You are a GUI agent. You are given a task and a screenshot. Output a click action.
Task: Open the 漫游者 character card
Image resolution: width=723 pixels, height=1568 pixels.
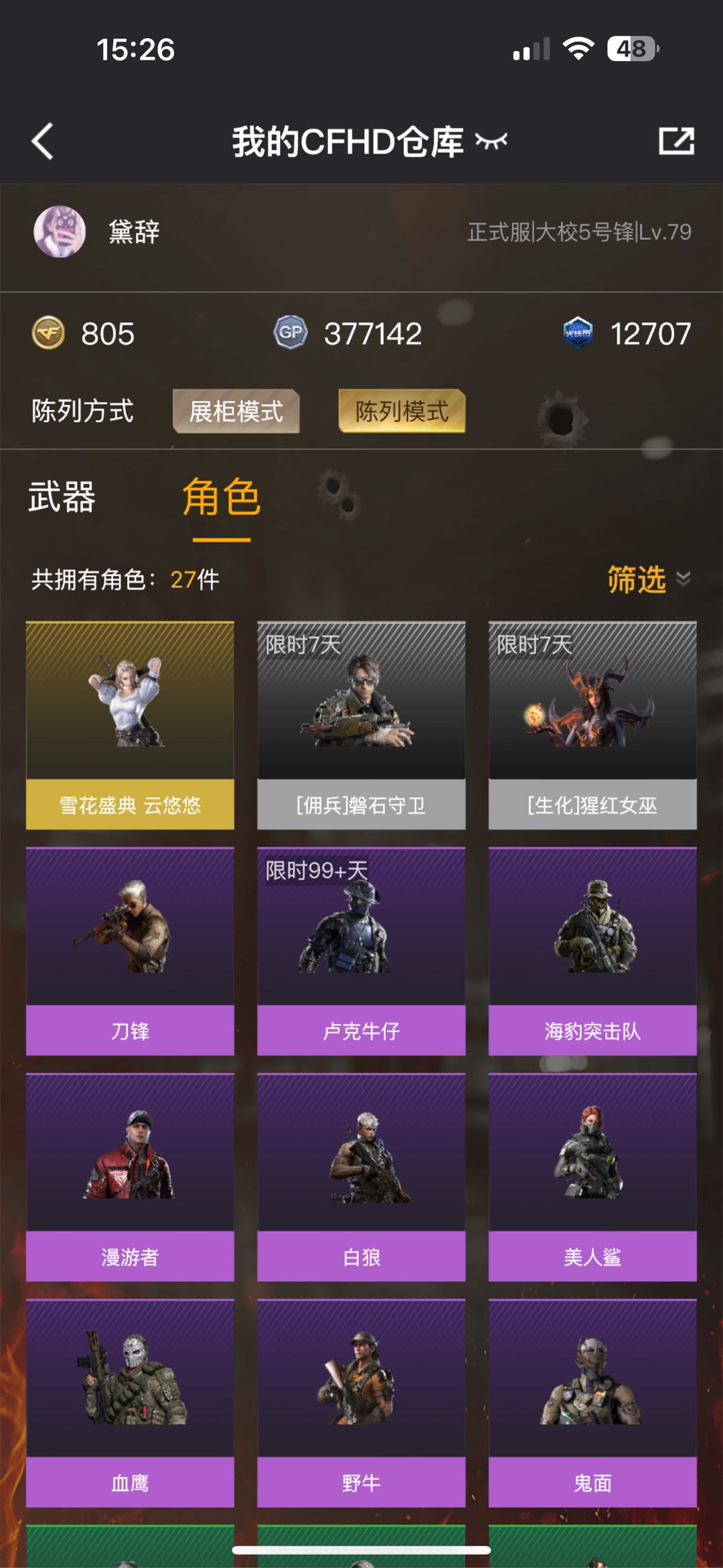[x=130, y=1178]
